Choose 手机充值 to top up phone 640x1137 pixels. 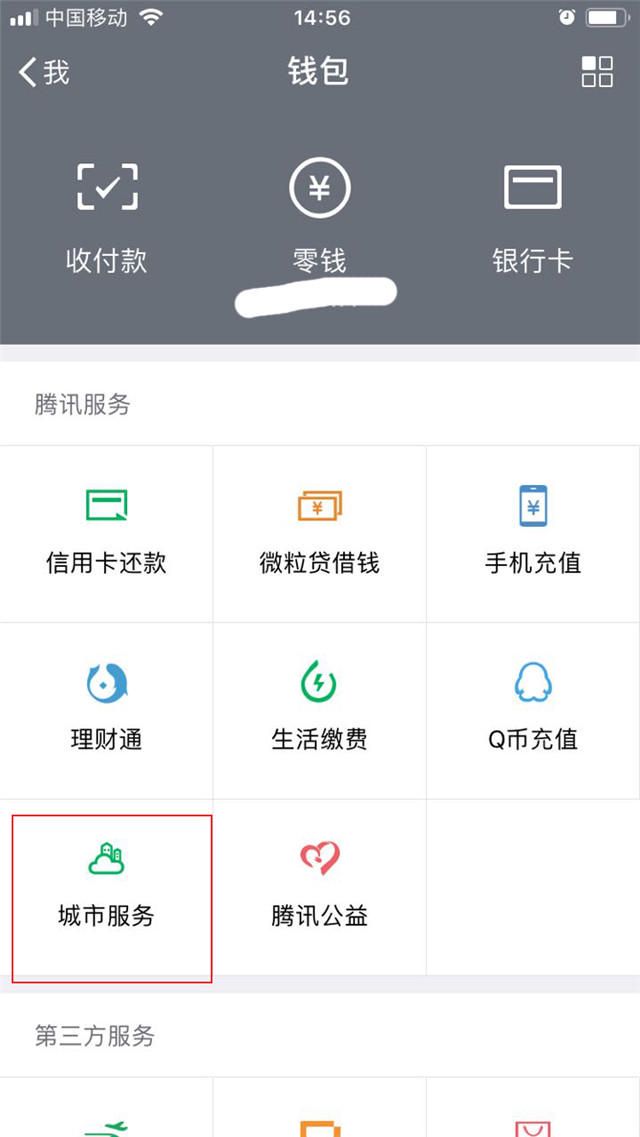(x=533, y=534)
